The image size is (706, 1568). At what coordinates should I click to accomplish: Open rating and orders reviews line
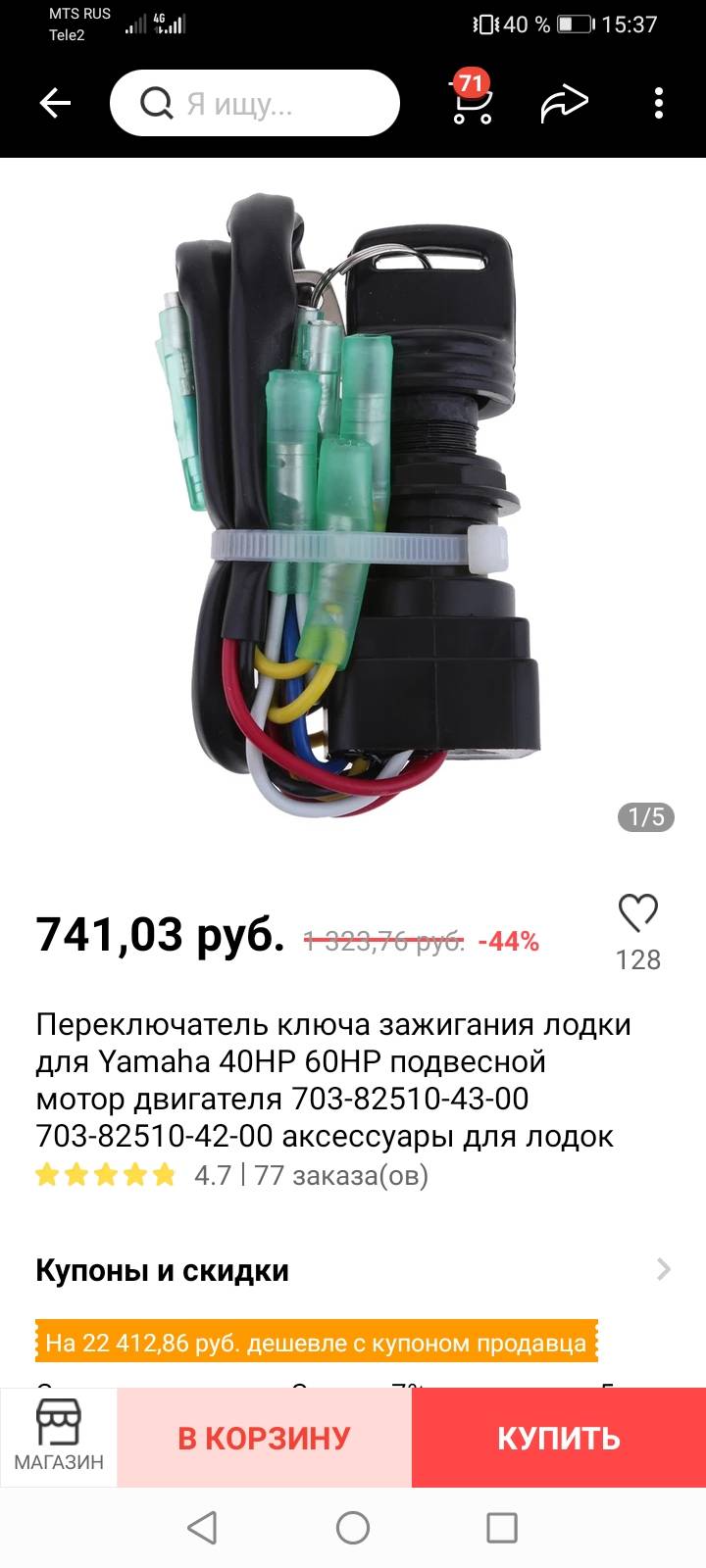click(232, 1175)
